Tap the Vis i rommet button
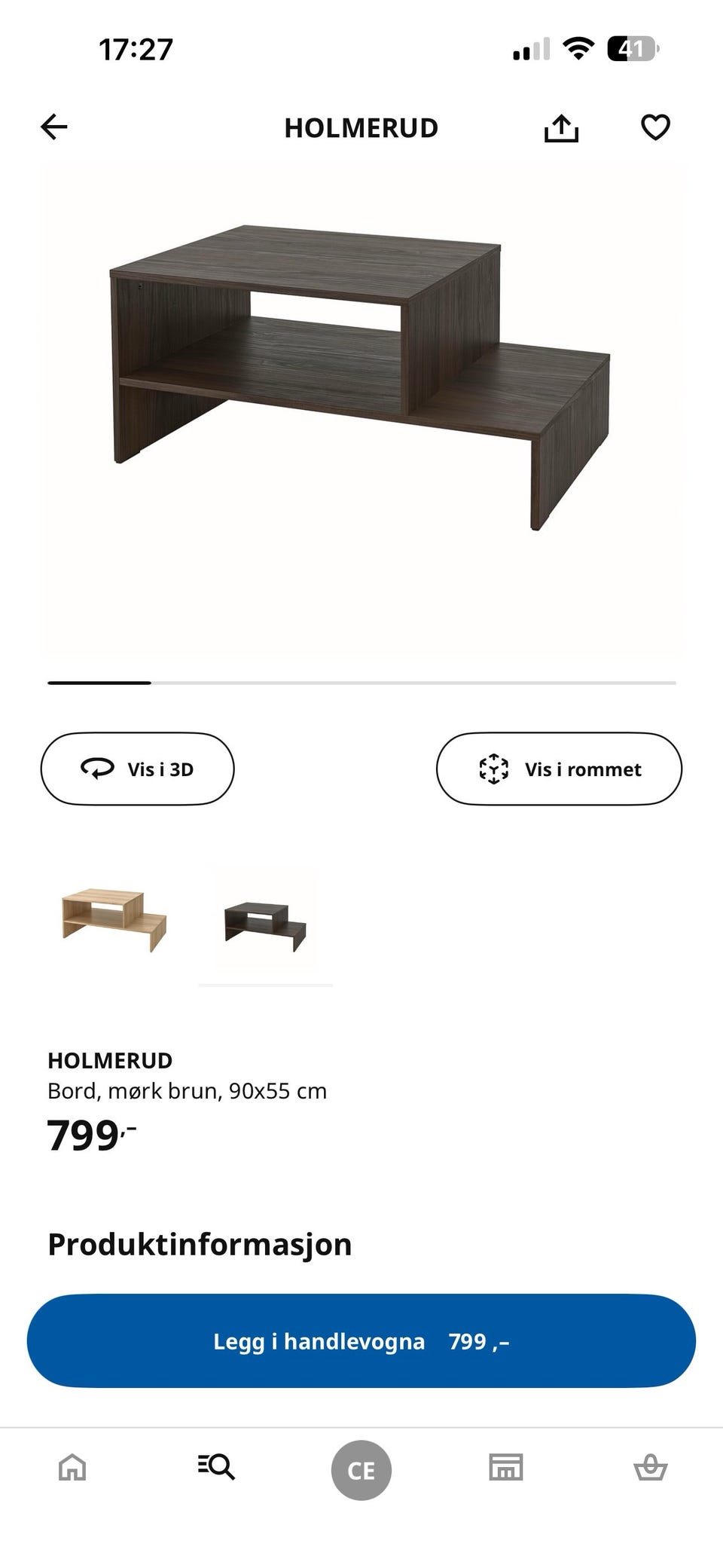 (x=559, y=769)
